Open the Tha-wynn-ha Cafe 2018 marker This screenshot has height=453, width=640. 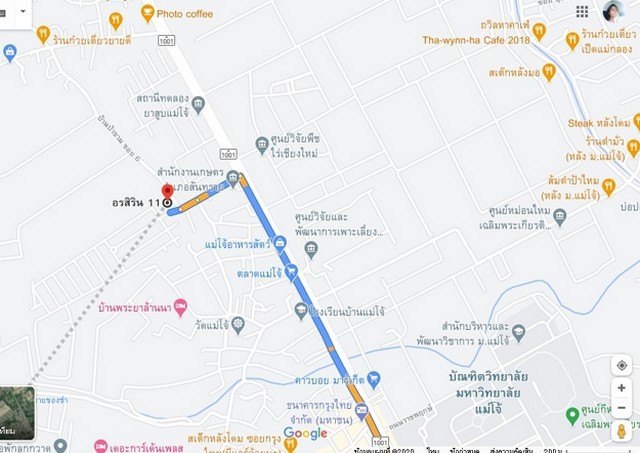pyautogui.click(x=538, y=31)
